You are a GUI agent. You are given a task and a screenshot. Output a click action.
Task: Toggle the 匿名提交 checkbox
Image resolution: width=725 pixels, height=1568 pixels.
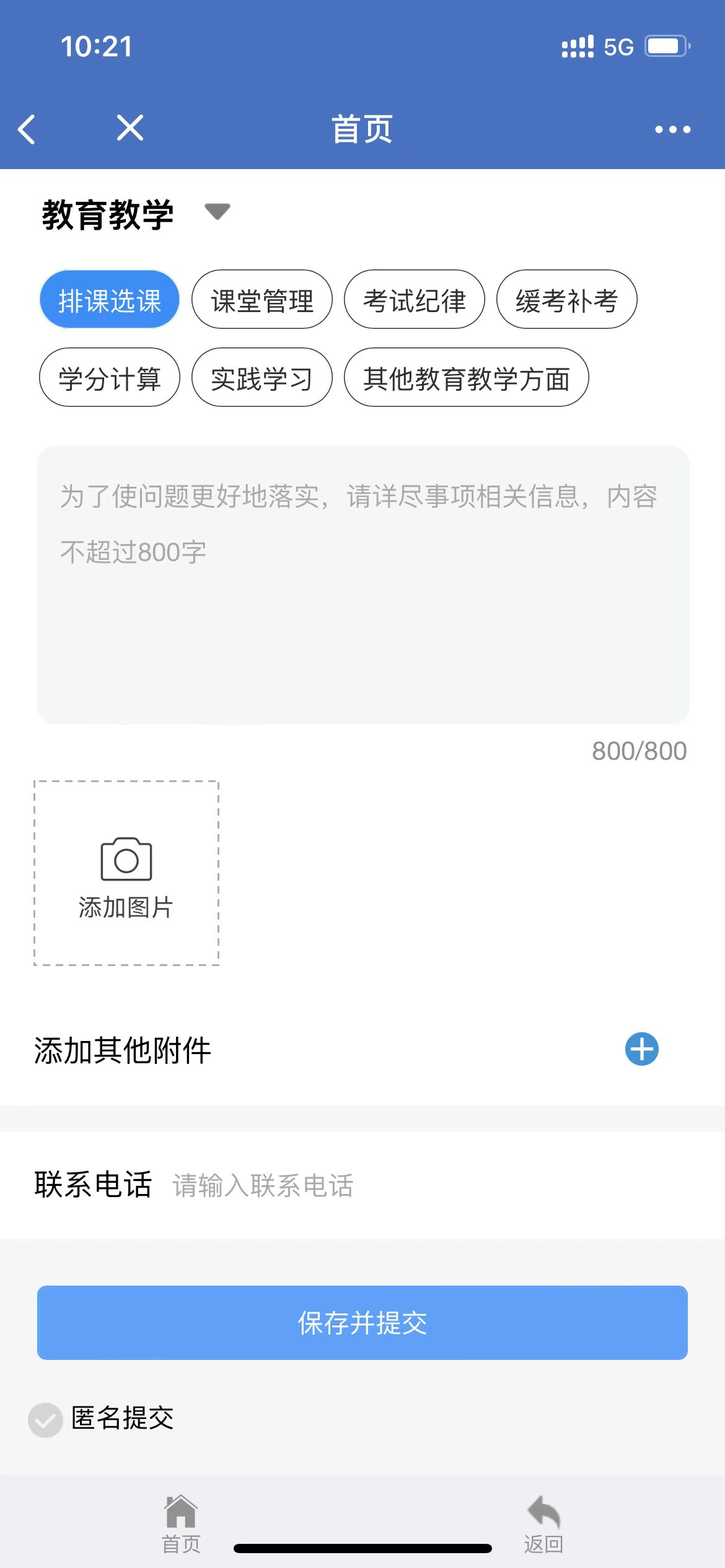[46, 1419]
